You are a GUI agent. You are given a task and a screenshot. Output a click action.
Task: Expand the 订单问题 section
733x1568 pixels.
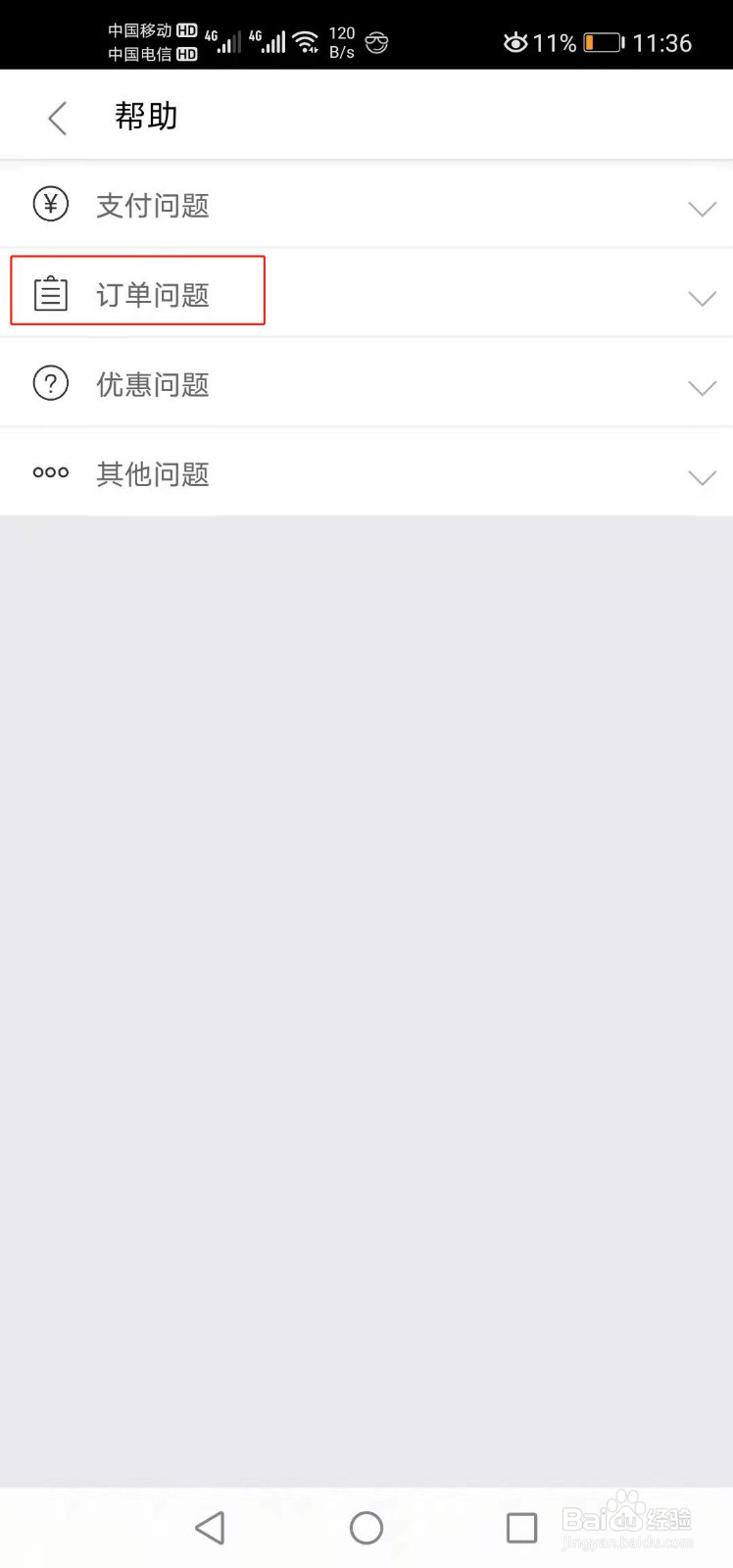click(702, 298)
